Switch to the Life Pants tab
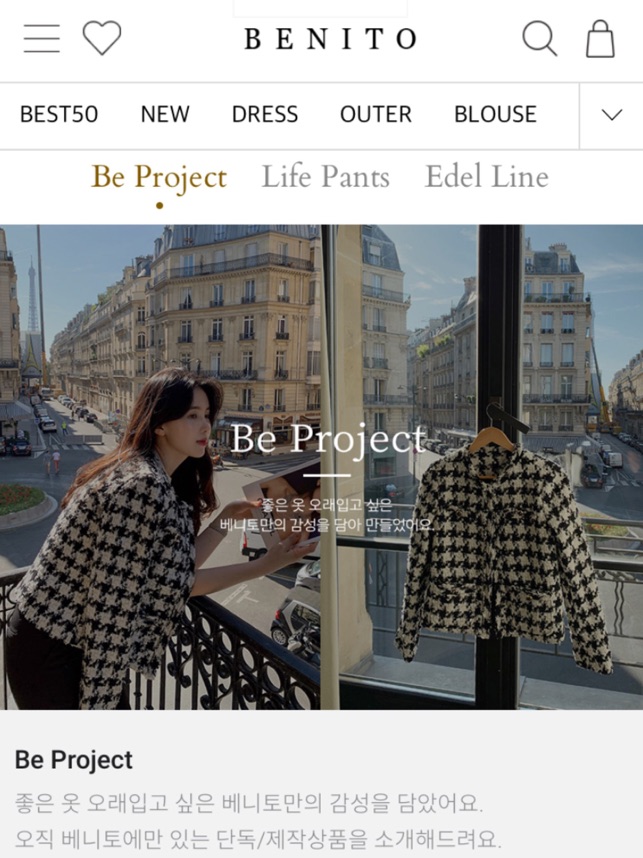 (325, 178)
